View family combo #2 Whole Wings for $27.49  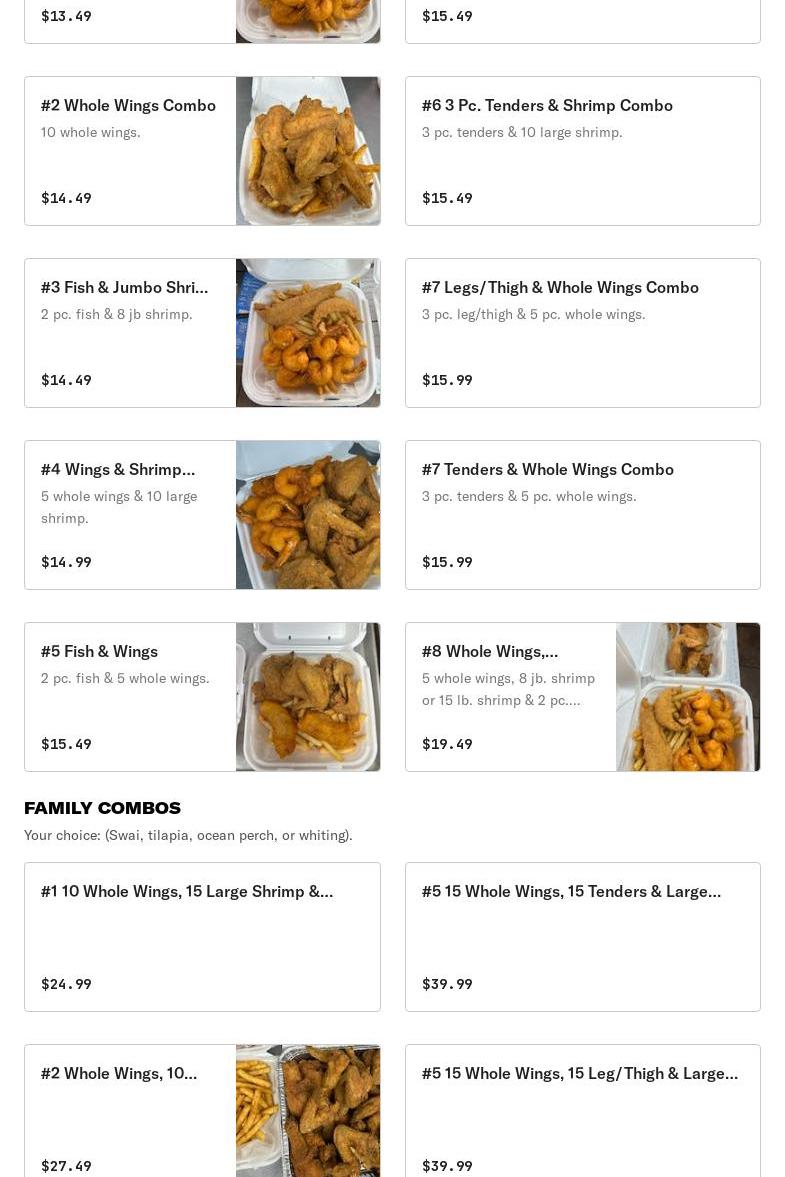tap(202, 1110)
